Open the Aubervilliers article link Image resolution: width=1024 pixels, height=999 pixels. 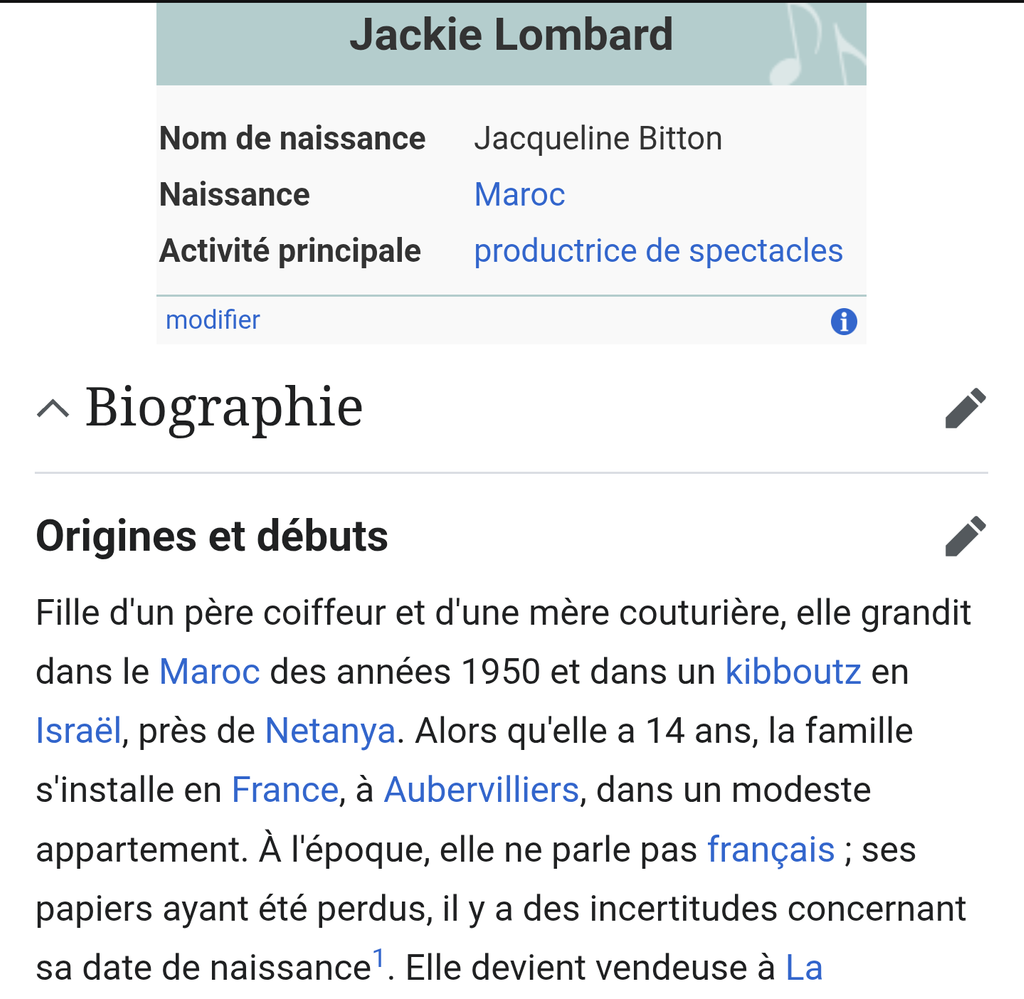click(x=481, y=790)
